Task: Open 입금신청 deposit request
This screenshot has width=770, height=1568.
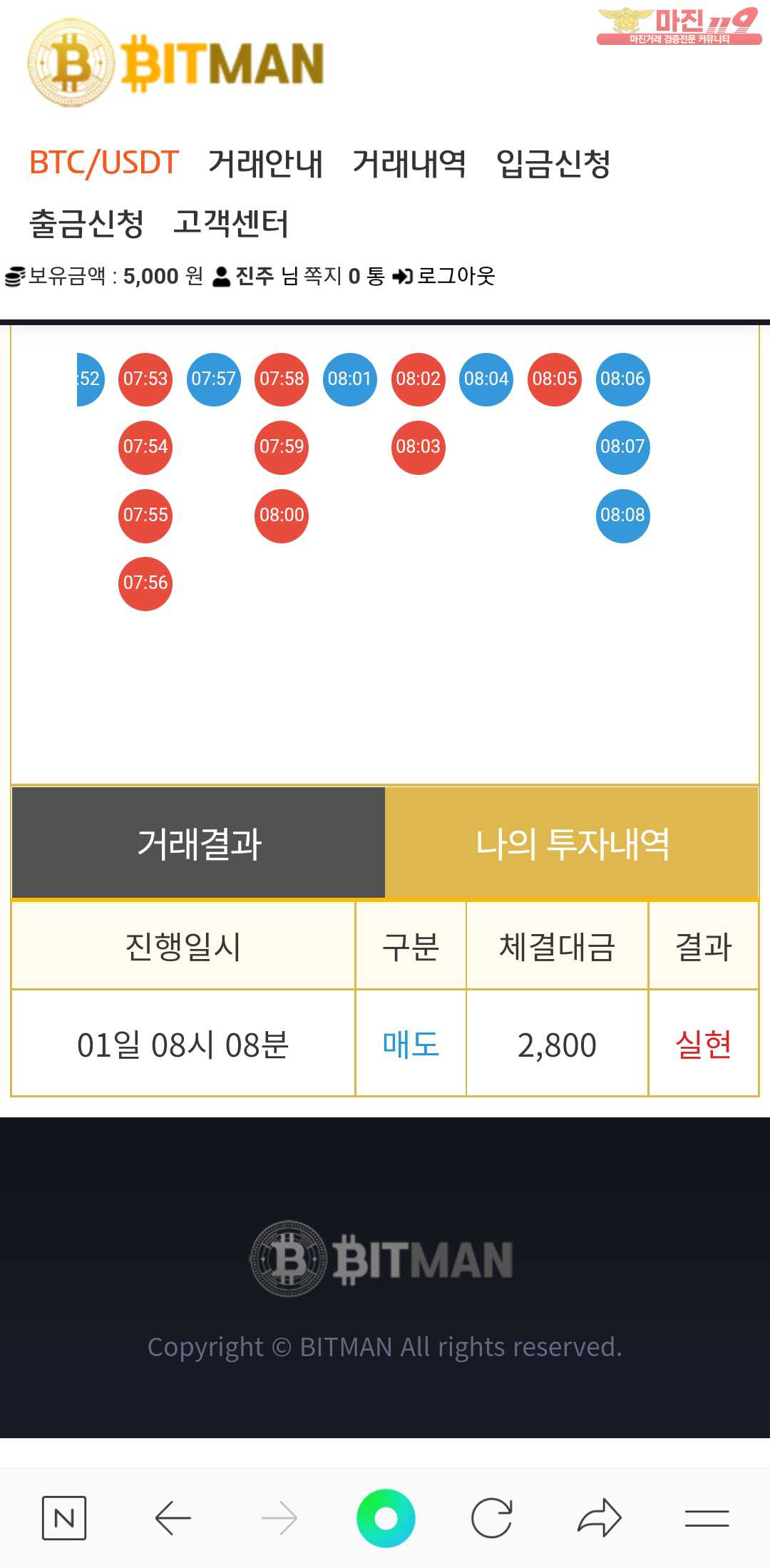Action: click(x=553, y=163)
